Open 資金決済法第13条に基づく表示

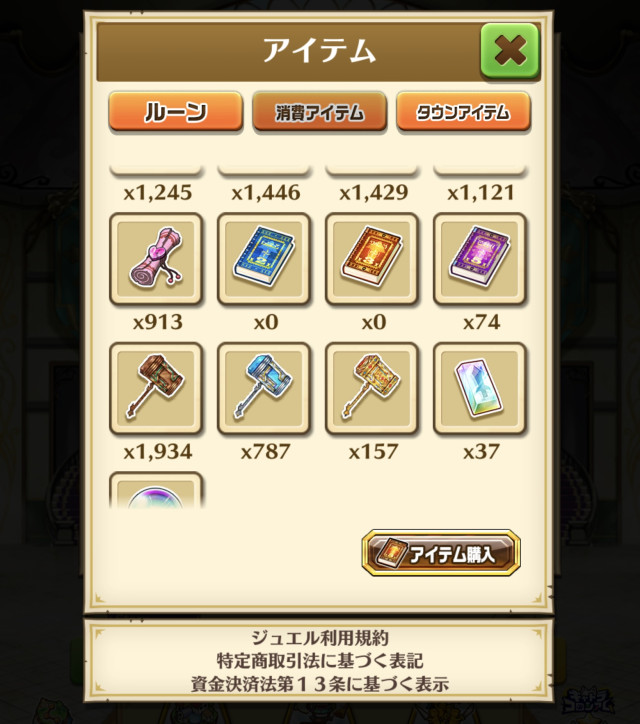coord(320,685)
